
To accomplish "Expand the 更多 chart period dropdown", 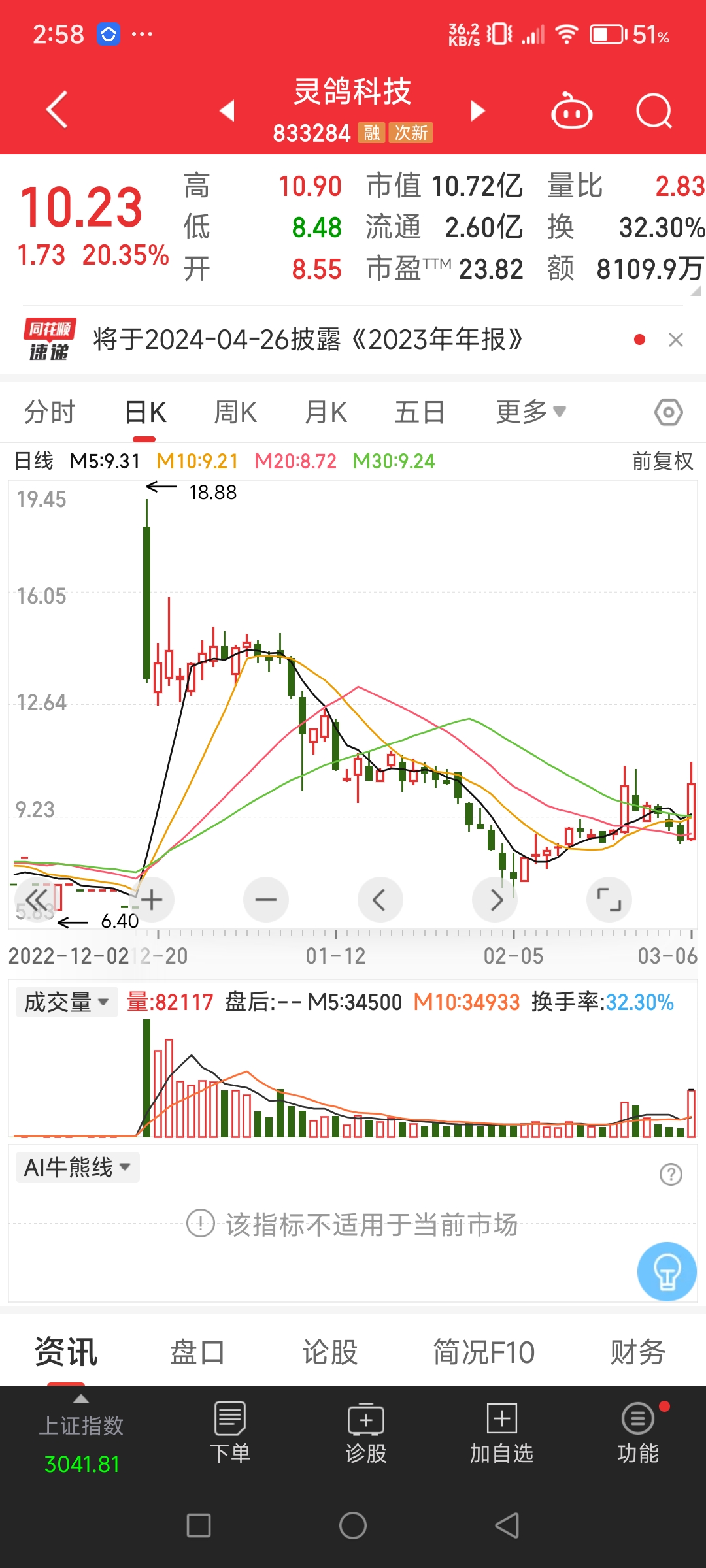I will point(531,412).
